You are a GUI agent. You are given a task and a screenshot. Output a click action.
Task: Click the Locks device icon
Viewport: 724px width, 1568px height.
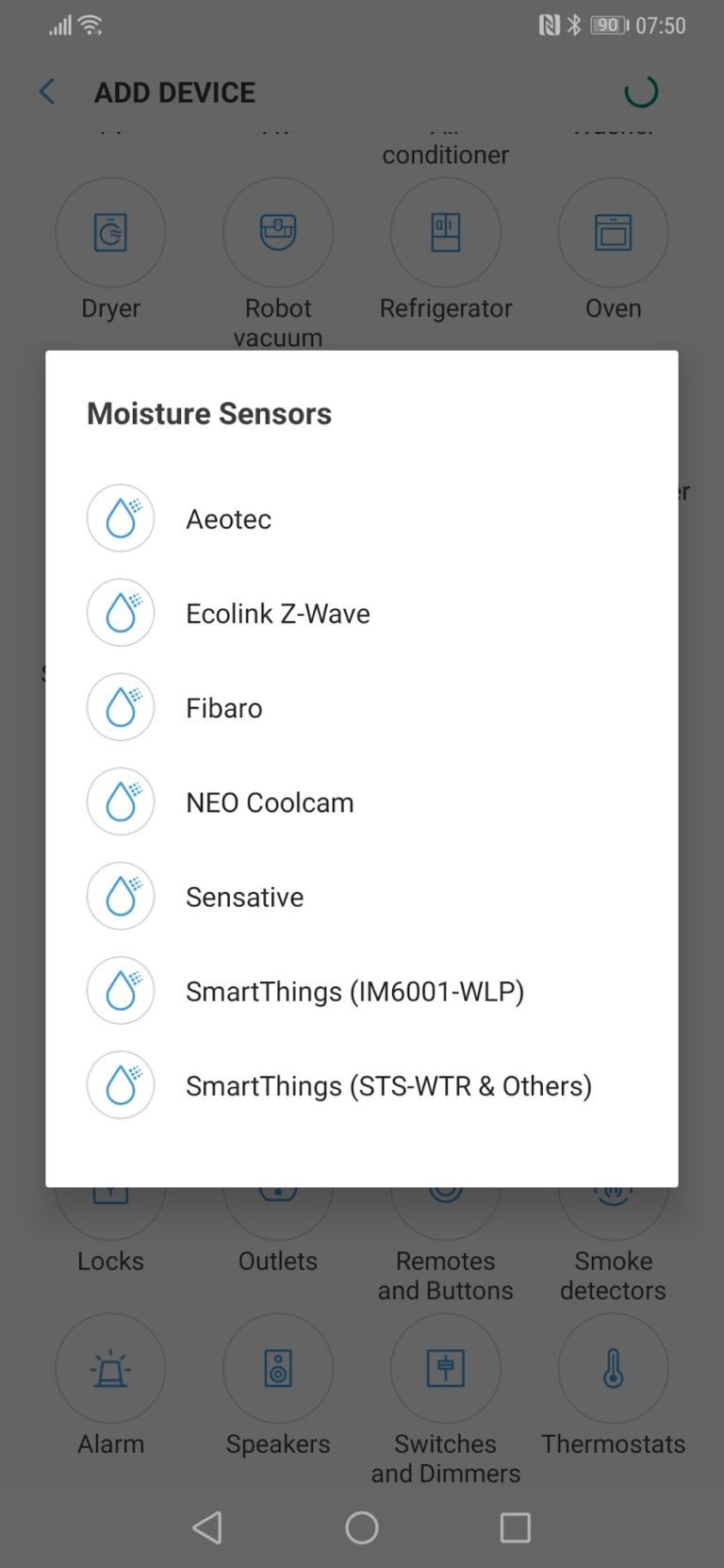click(110, 1197)
